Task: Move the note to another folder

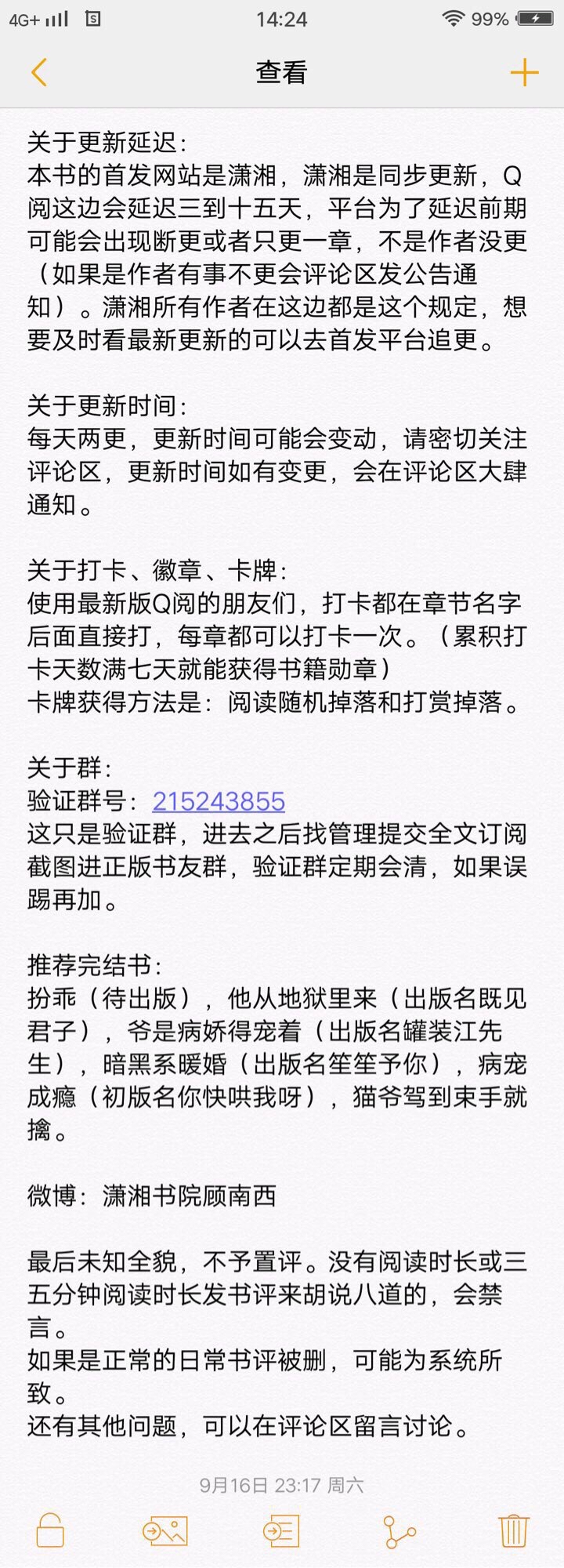Action: 281,1530
